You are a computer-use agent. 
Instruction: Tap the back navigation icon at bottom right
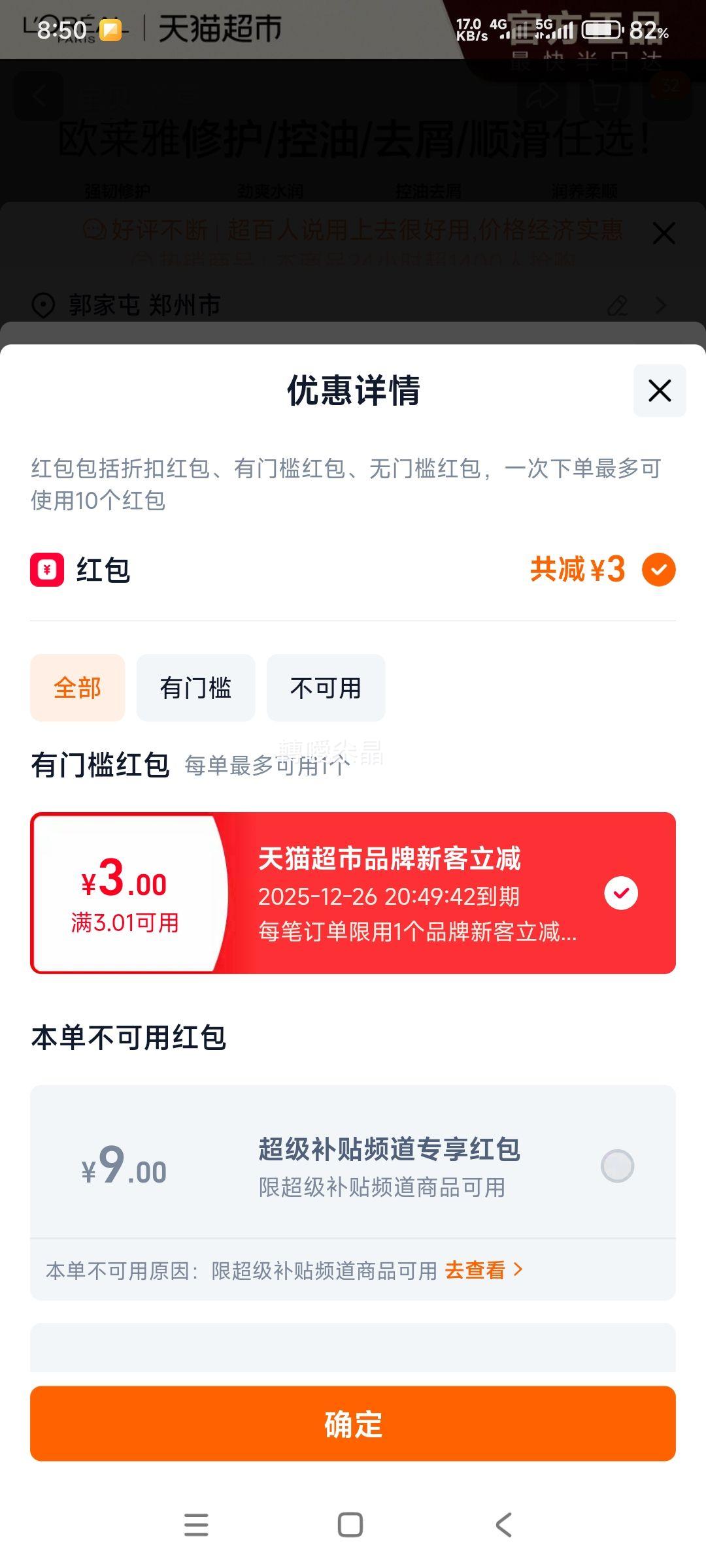tap(502, 1526)
